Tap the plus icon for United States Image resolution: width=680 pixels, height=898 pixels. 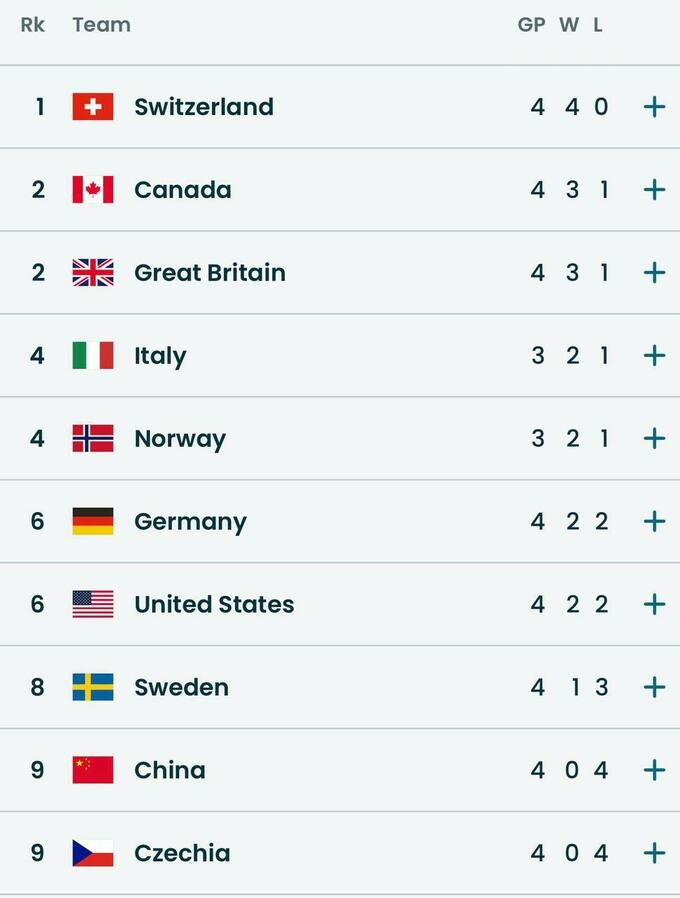pyautogui.click(x=654, y=605)
